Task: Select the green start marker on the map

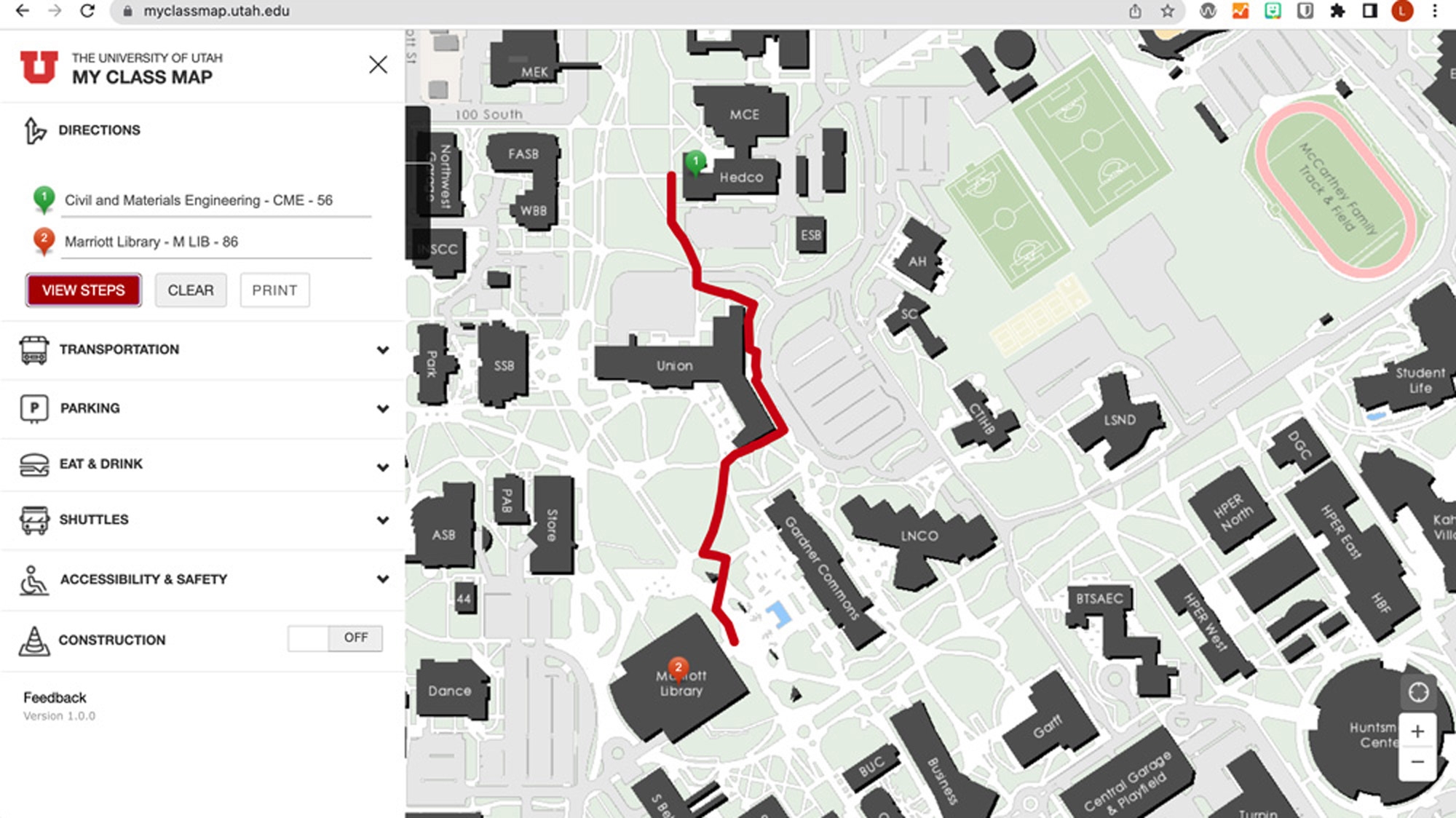Action: pos(695,162)
